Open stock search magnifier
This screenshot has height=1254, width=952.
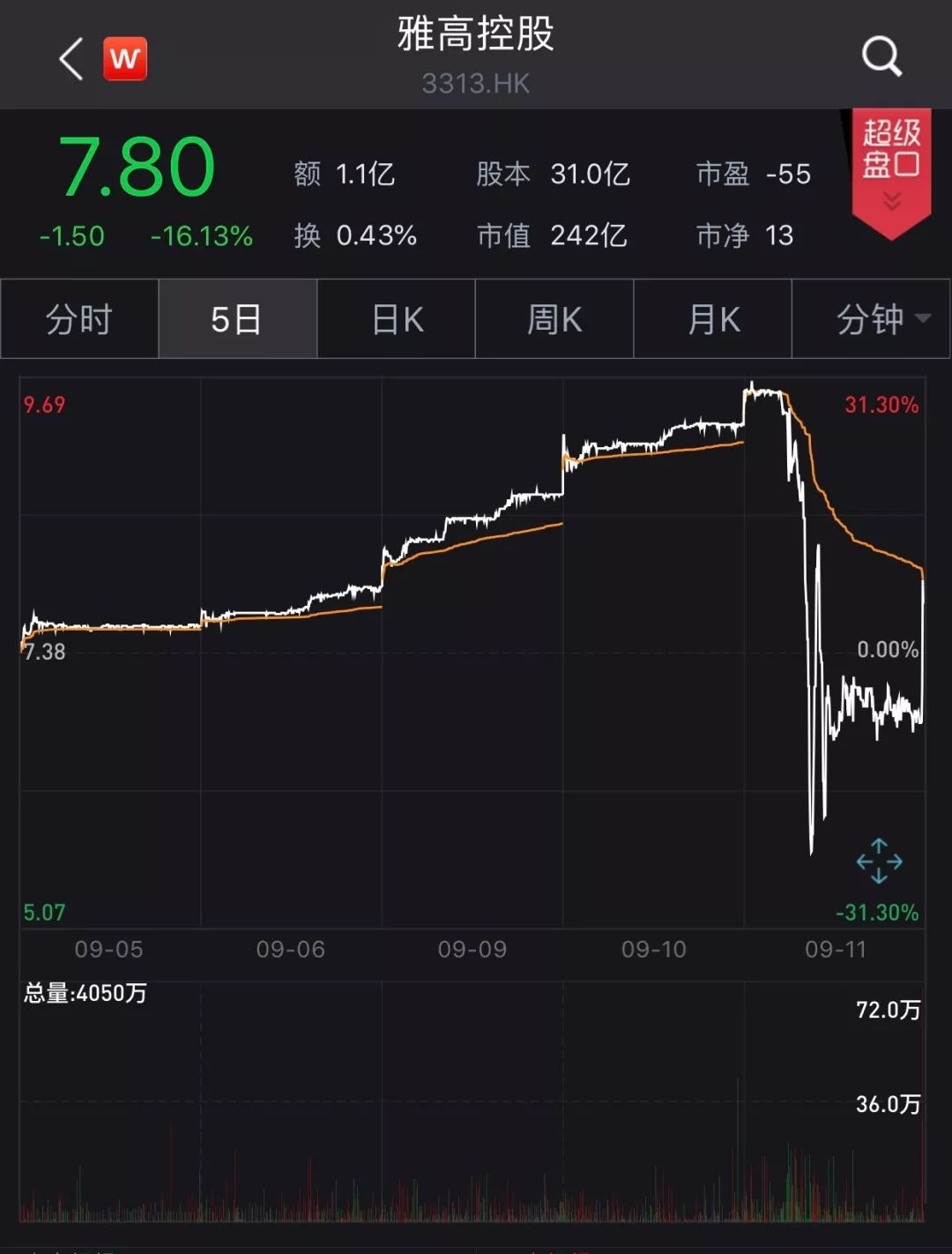click(x=881, y=57)
